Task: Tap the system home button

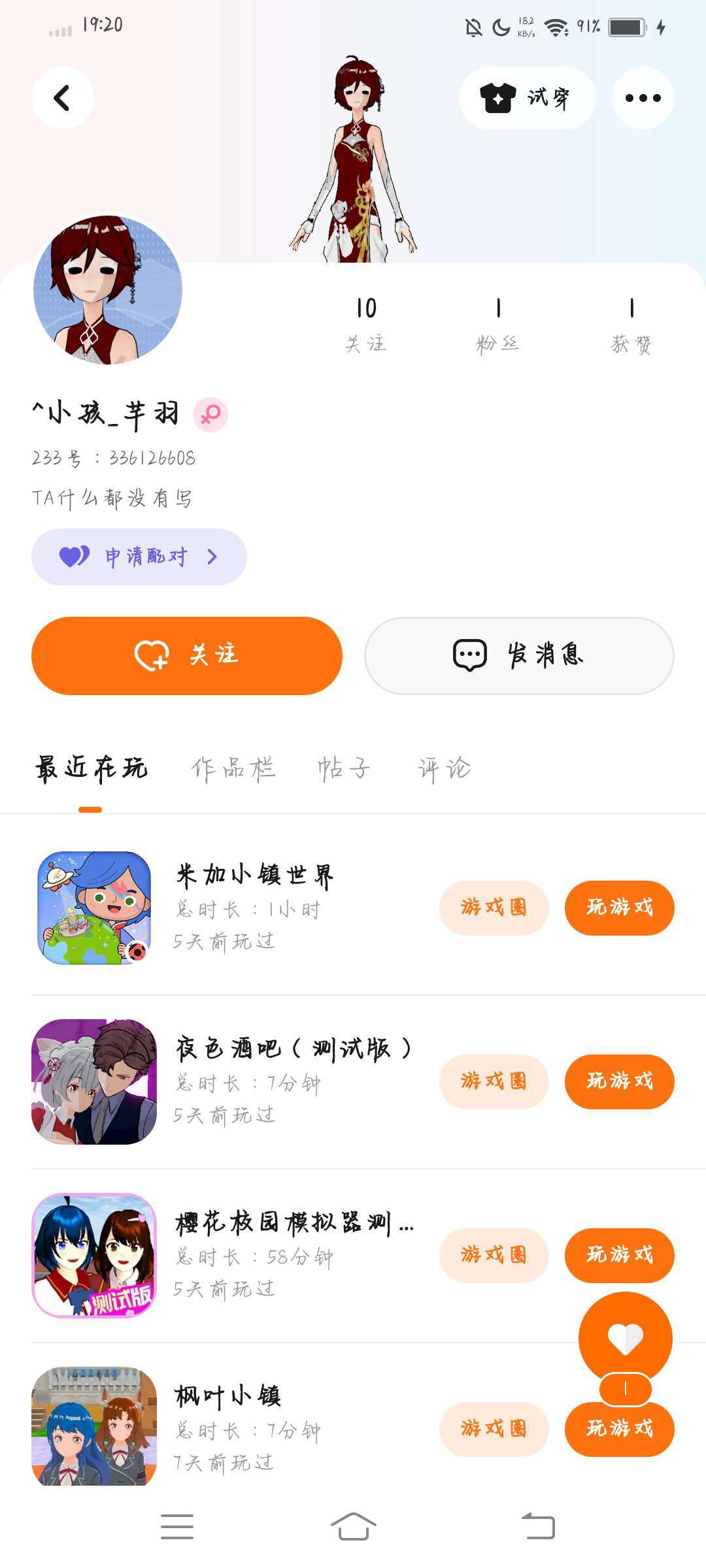Action: point(353,1527)
